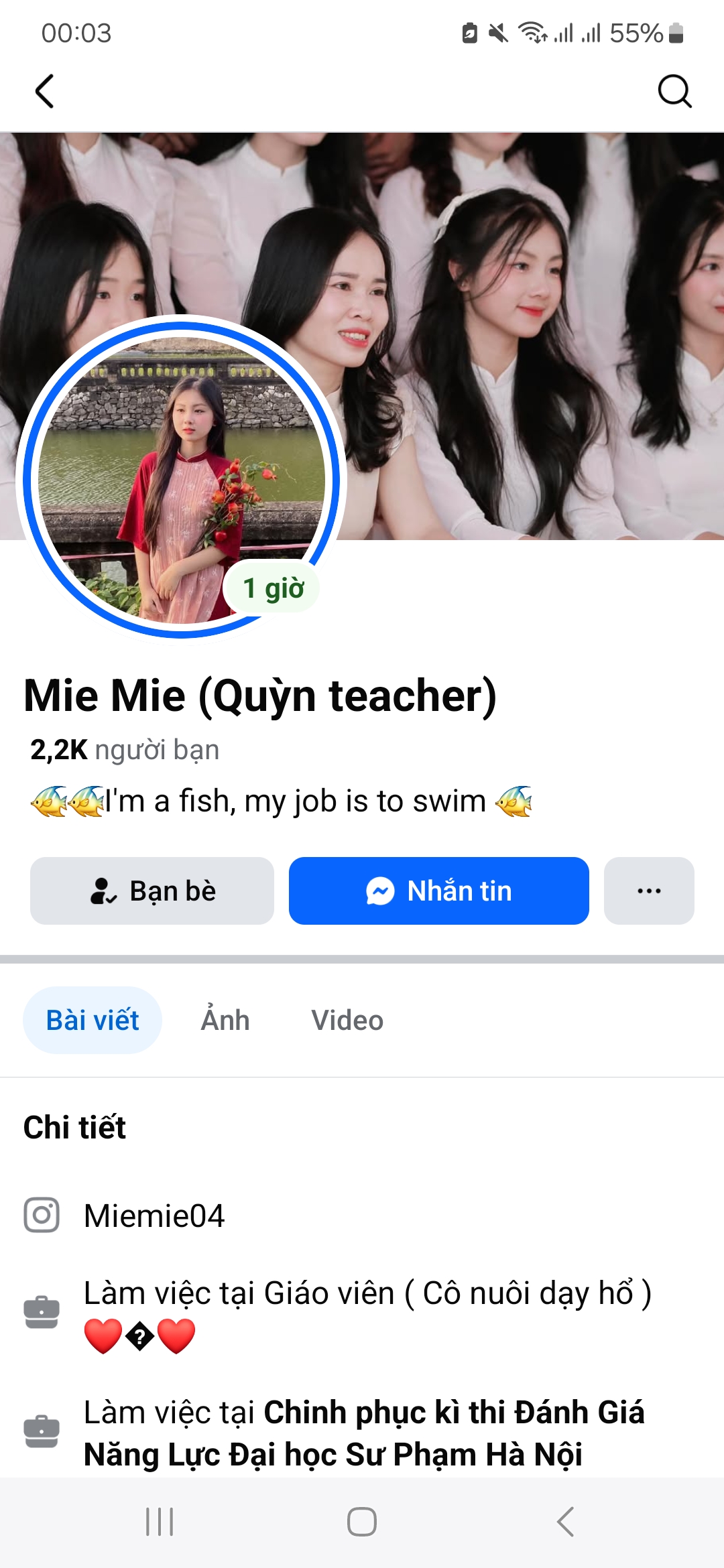Switch to the Bài viết tab
Screen dimensions: 724x1568
click(x=93, y=1021)
